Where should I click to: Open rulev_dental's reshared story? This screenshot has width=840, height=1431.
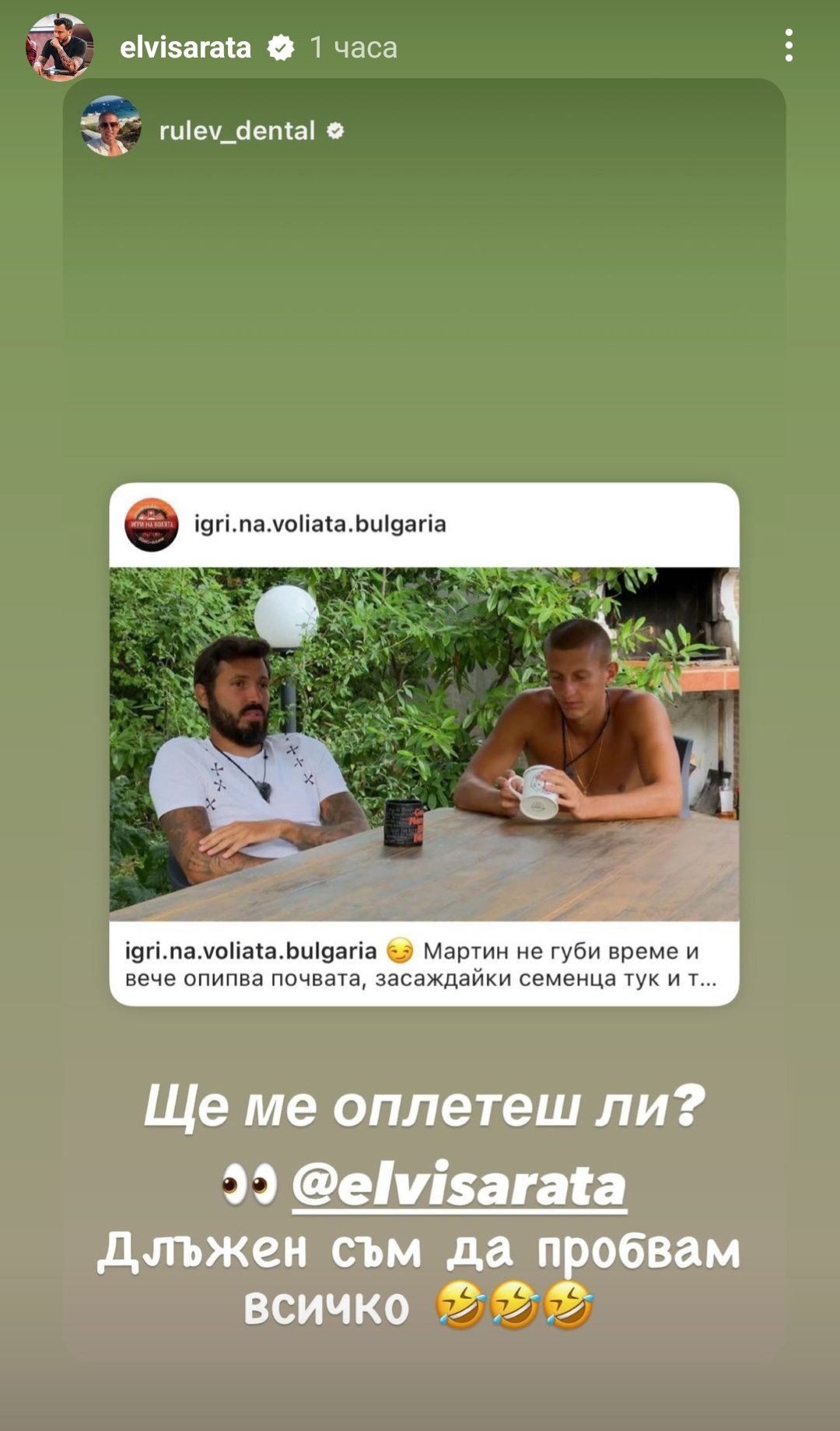(236, 131)
